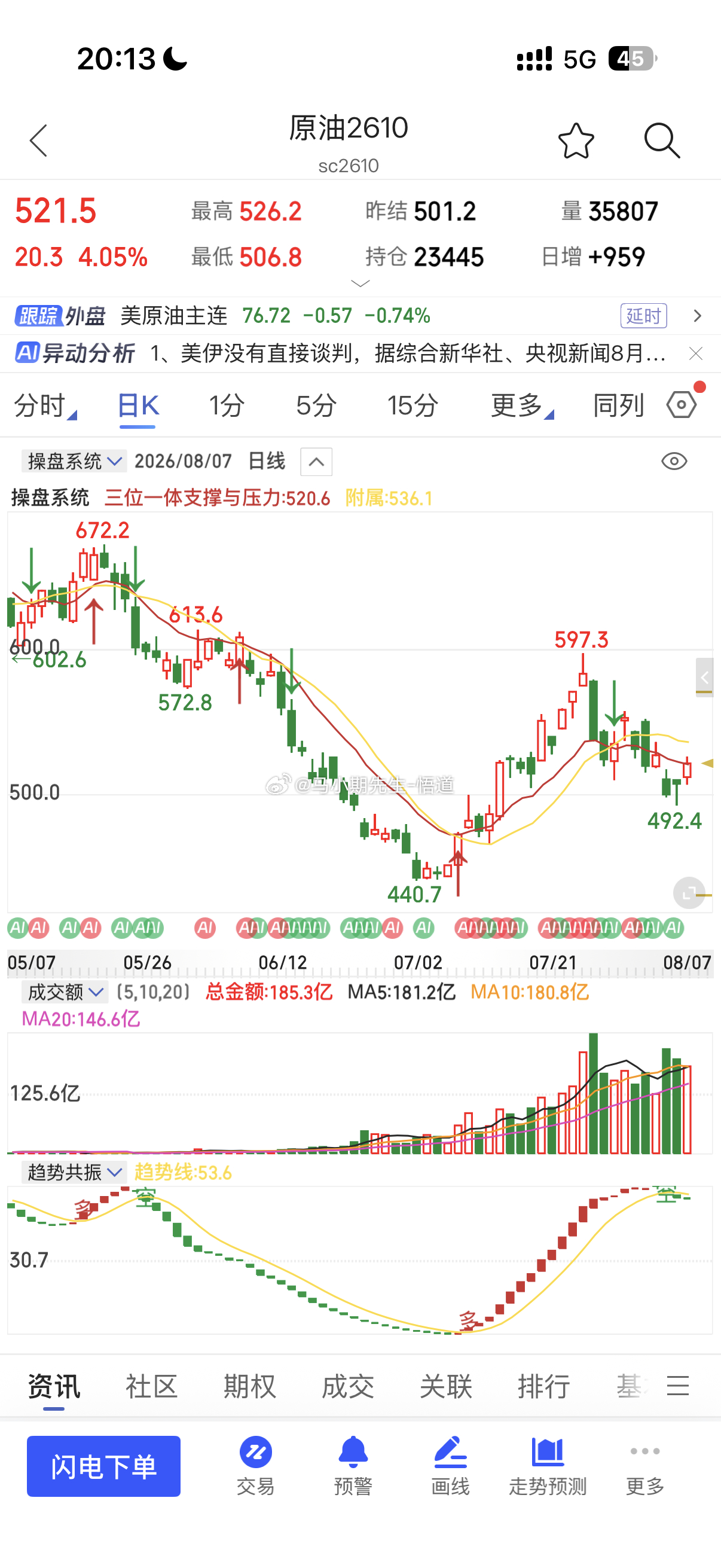Image resolution: width=721 pixels, height=1568 pixels.
Task: Open chart settings hexagon icon
Action: [682, 404]
